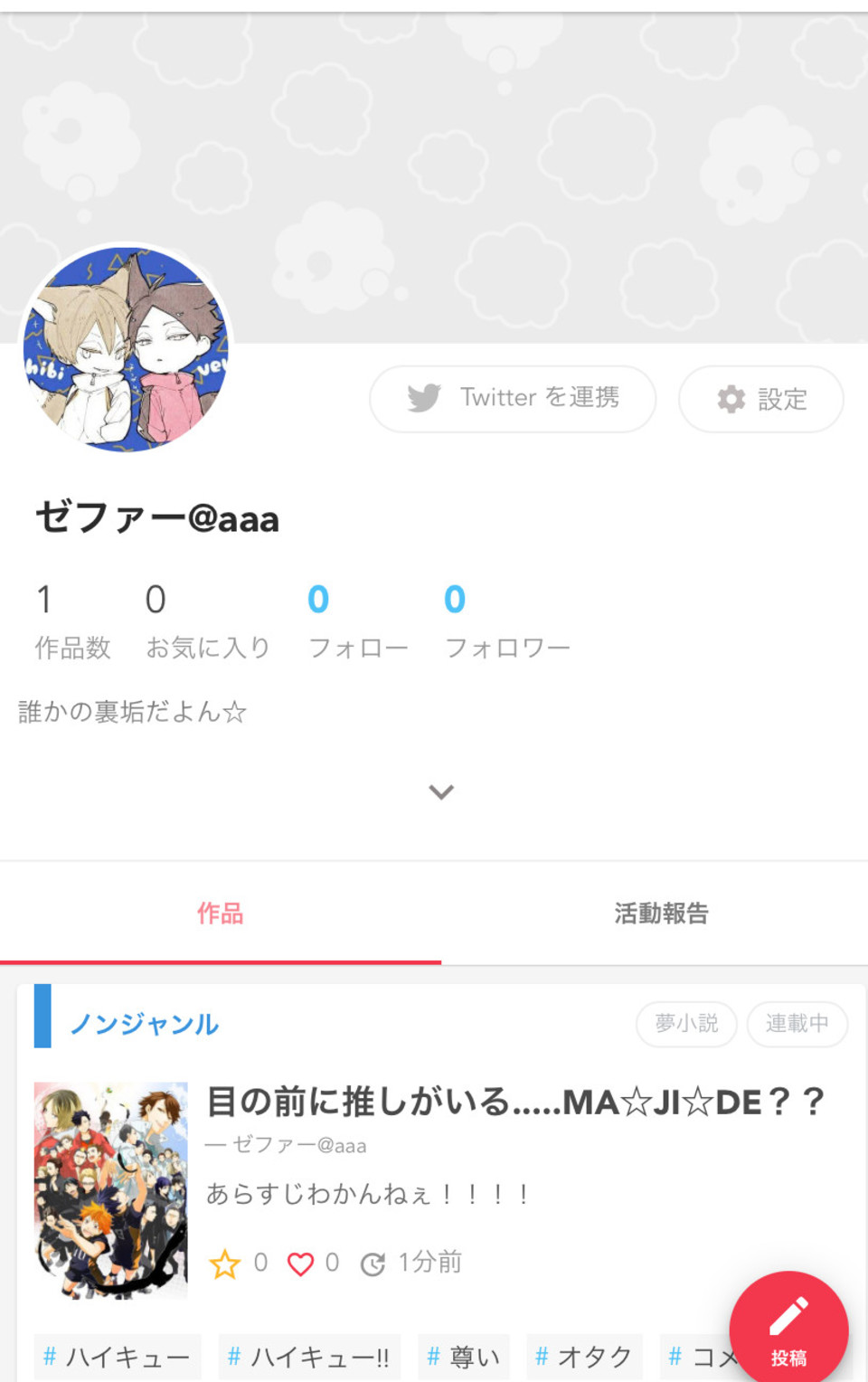Open the #ハイキュー!! tag

coord(309,1357)
